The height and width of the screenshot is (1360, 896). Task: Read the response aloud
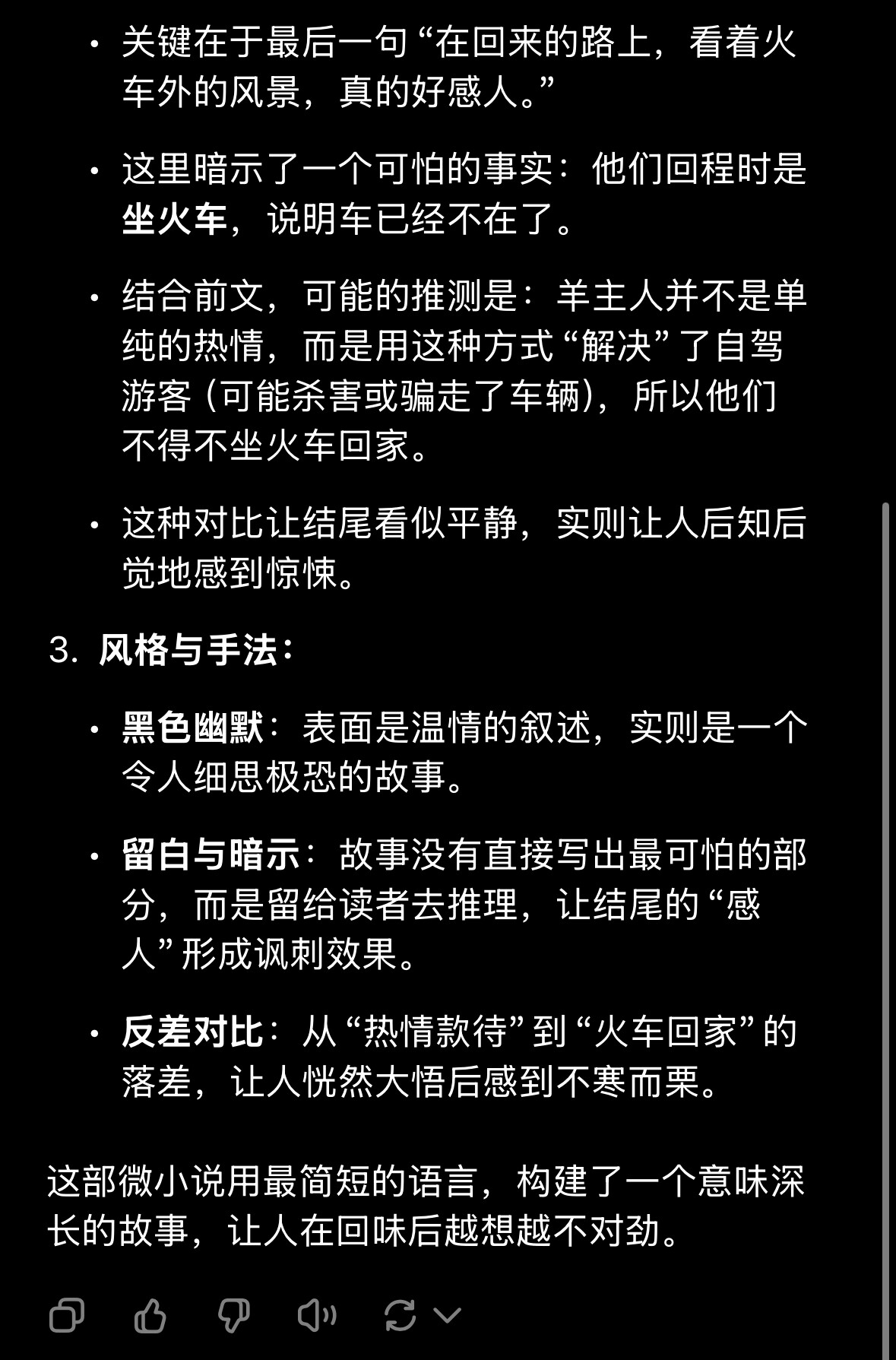click(x=317, y=1315)
